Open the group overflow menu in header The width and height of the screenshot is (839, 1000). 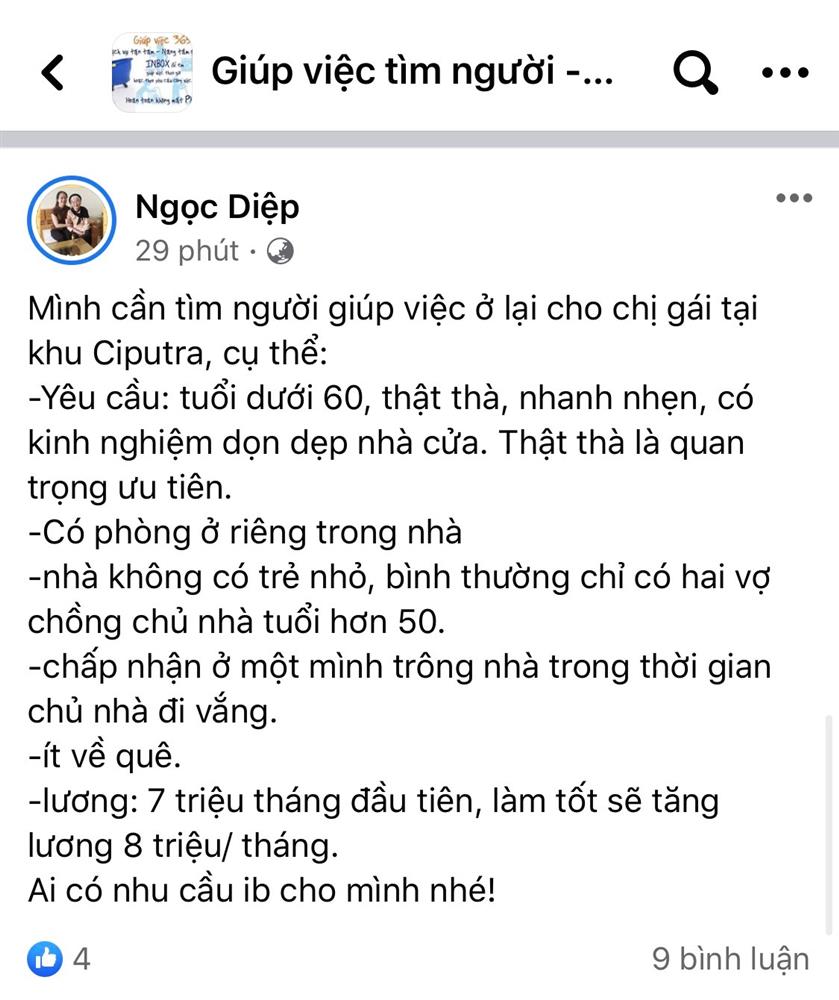click(x=785, y=72)
